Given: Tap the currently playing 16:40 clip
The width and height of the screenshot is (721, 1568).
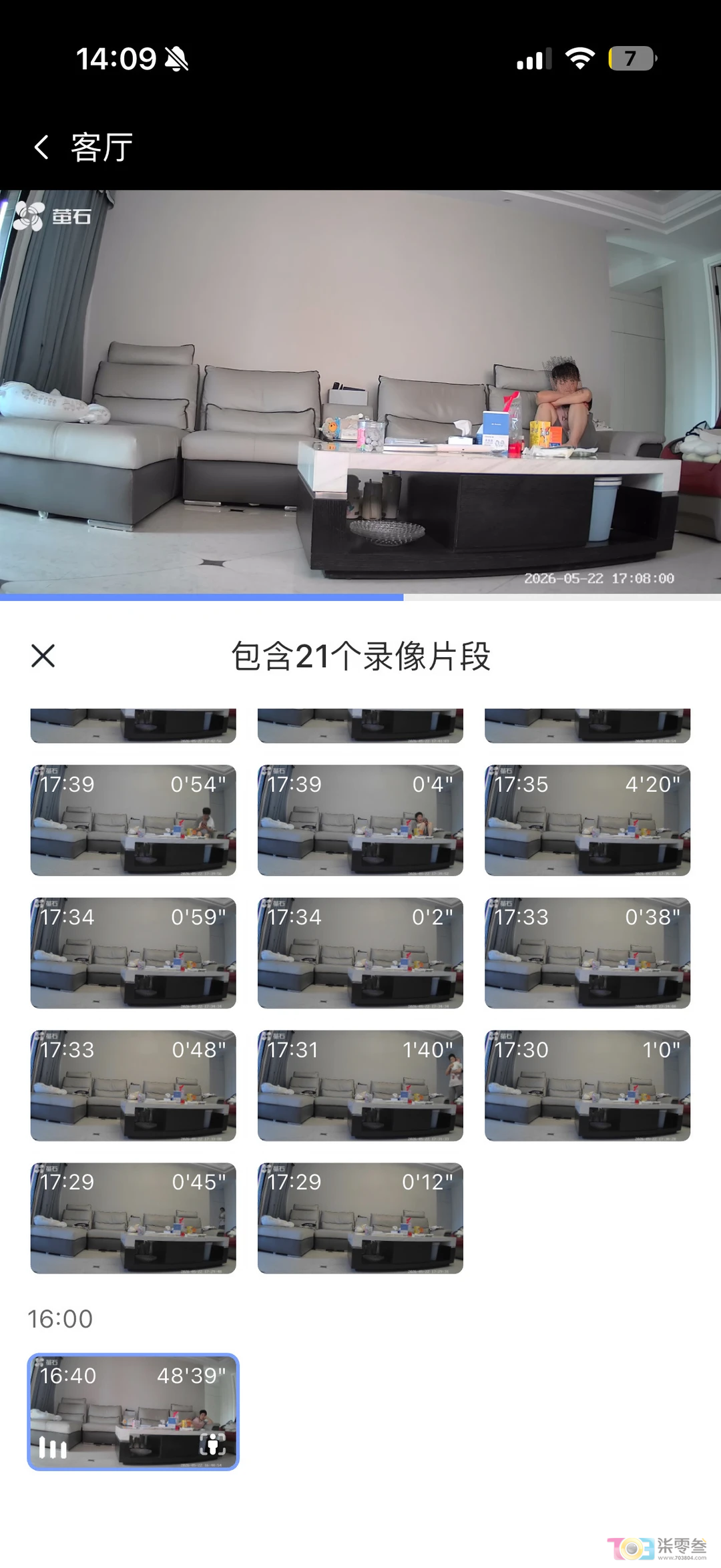Looking at the screenshot, I should (134, 1412).
